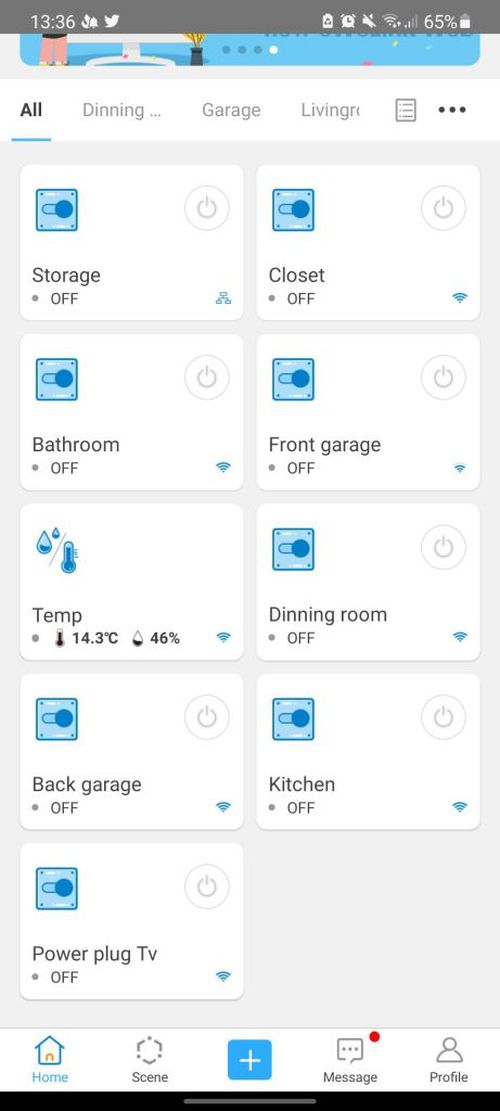The height and width of the screenshot is (1111, 500).
Task: Go to the Profile tab
Action: pos(449,1060)
